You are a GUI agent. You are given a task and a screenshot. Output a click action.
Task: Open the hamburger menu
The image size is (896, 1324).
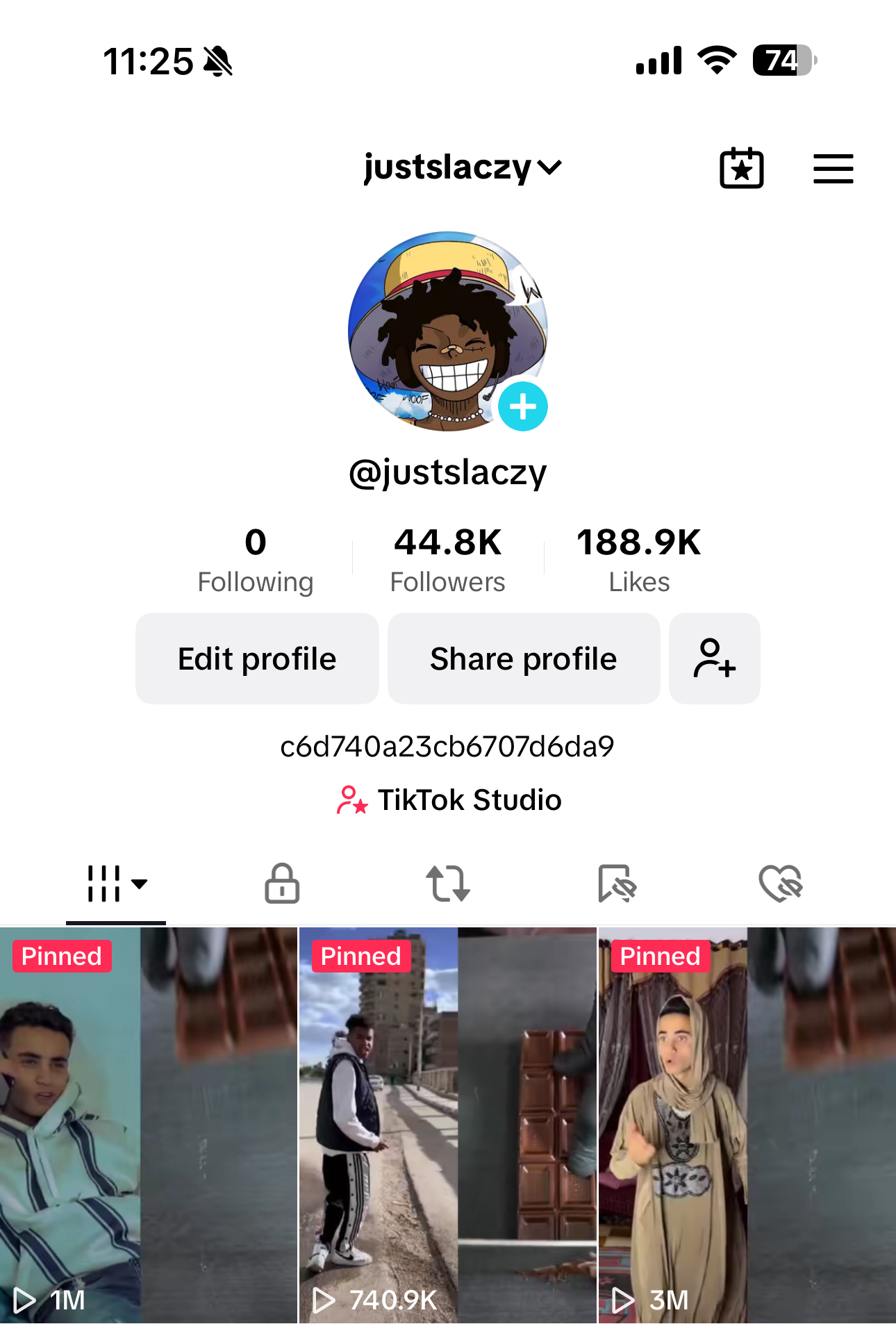833,169
